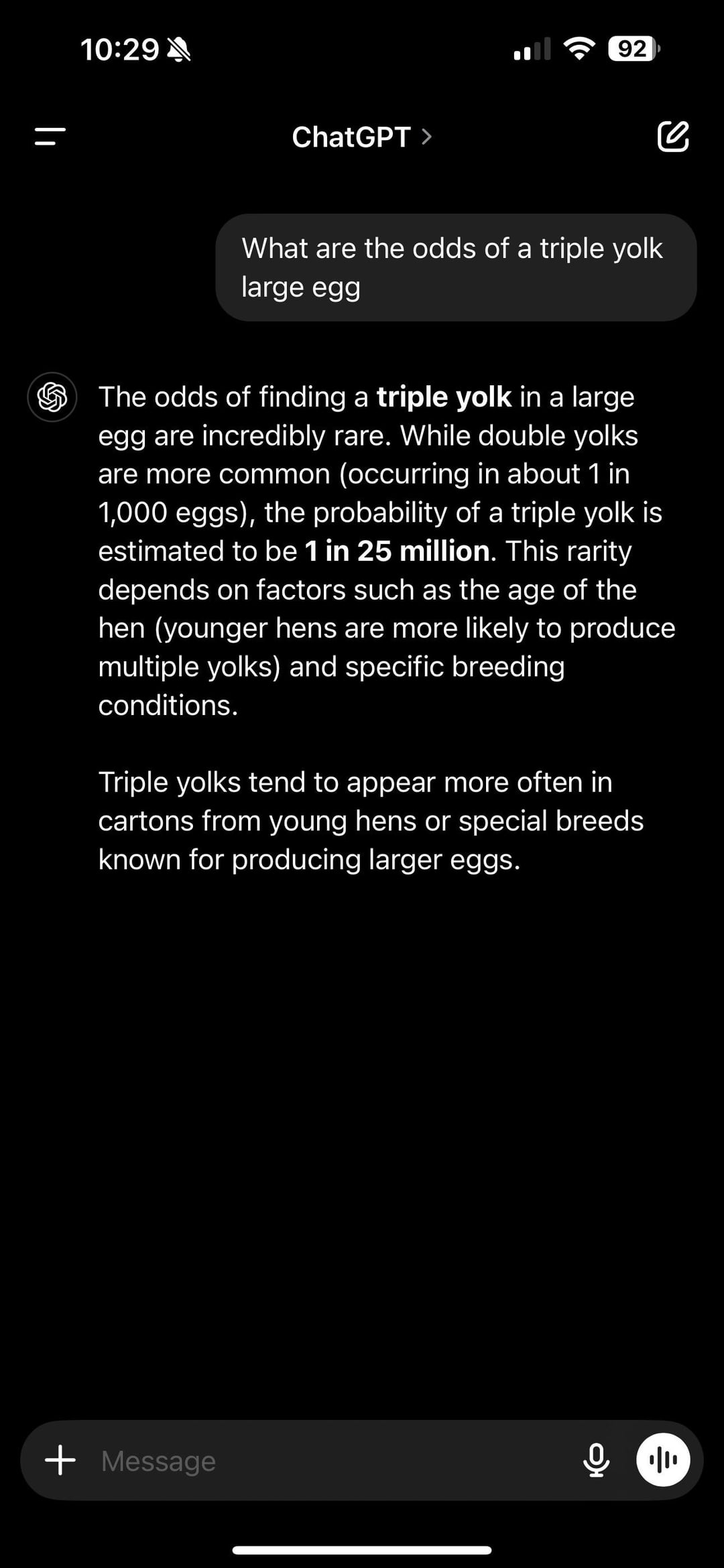The width and height of the screenshot is (724, 1568).
Task: Start voice dictation with microphone
Action: point(596,1460)
